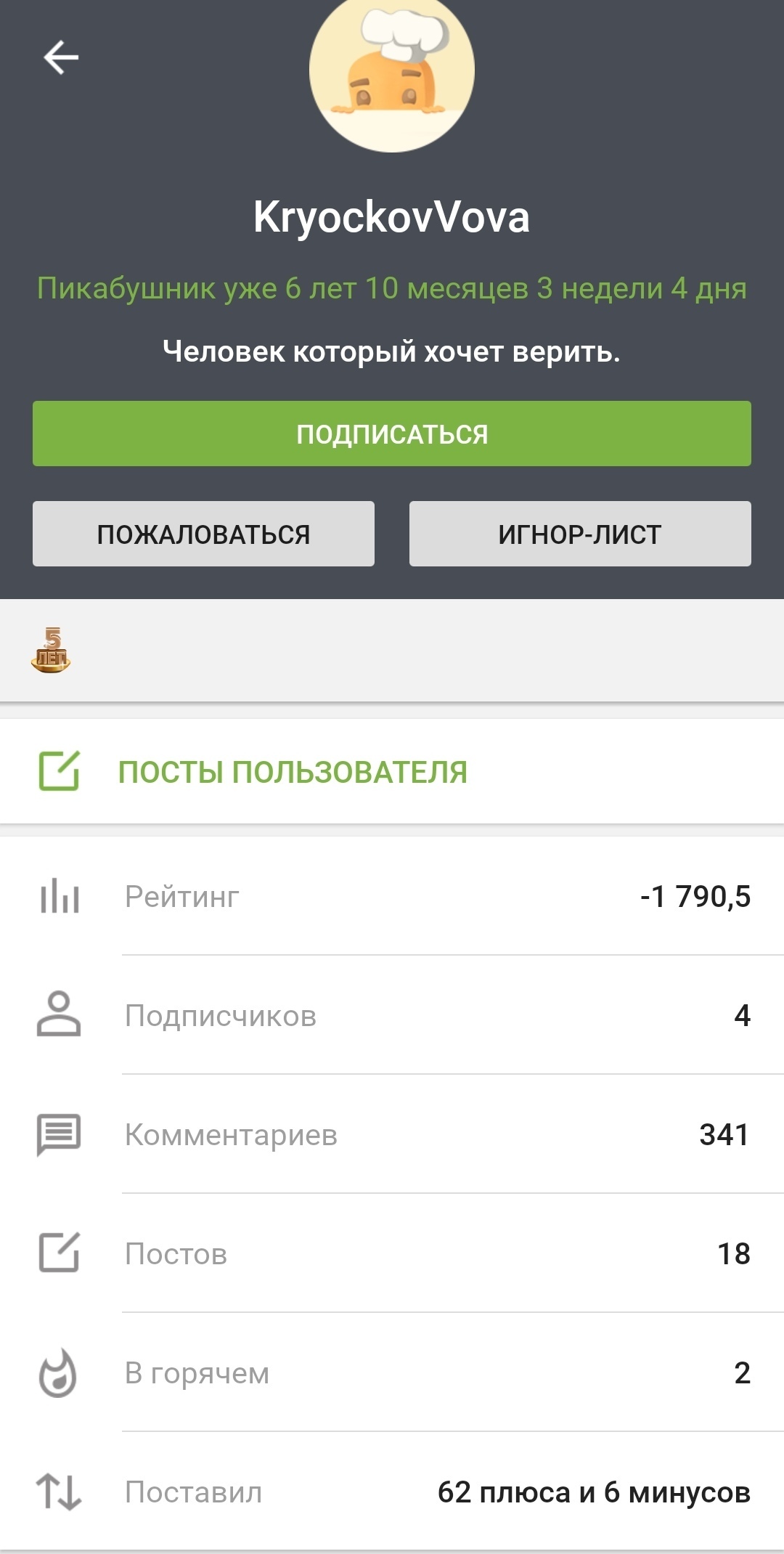
Task: View KryockovVova's profile avatar
Action: coord(392,73)
